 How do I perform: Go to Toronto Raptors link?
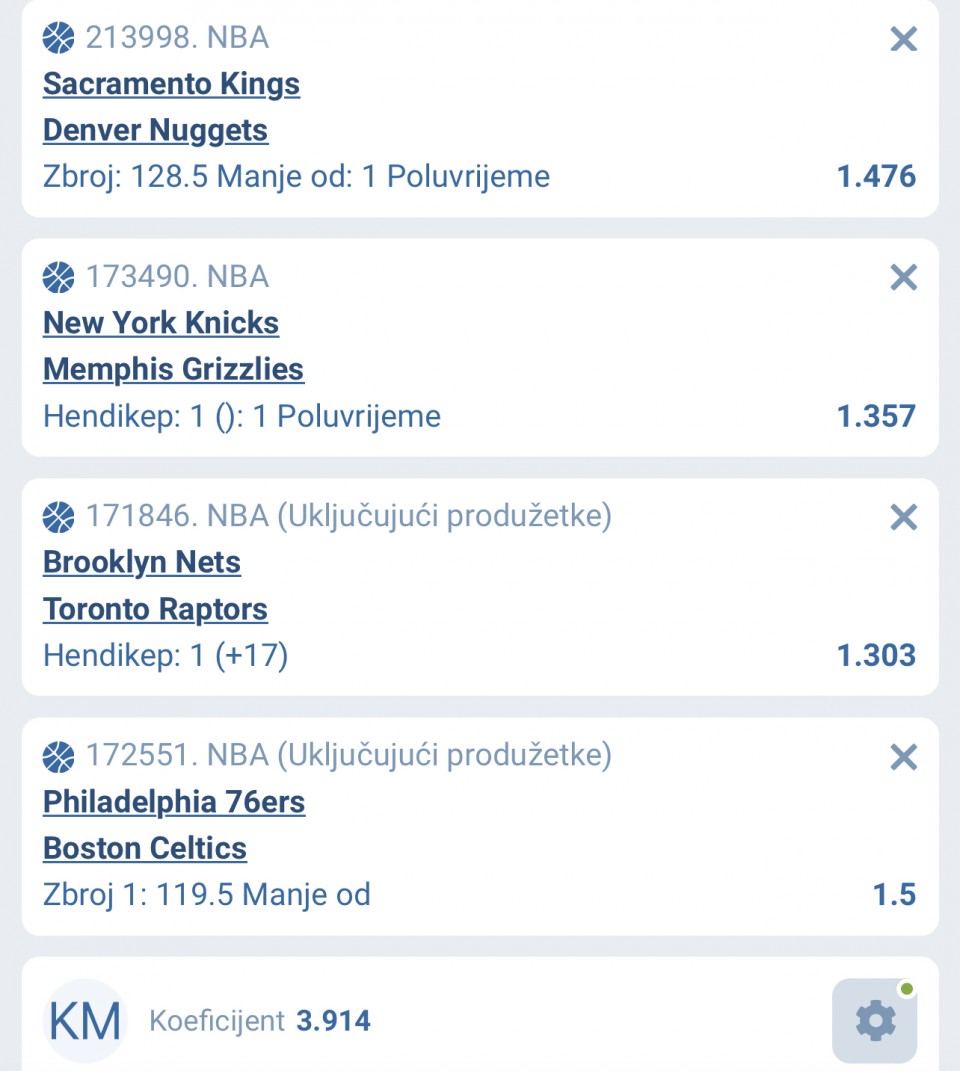[x=155, y=609]
